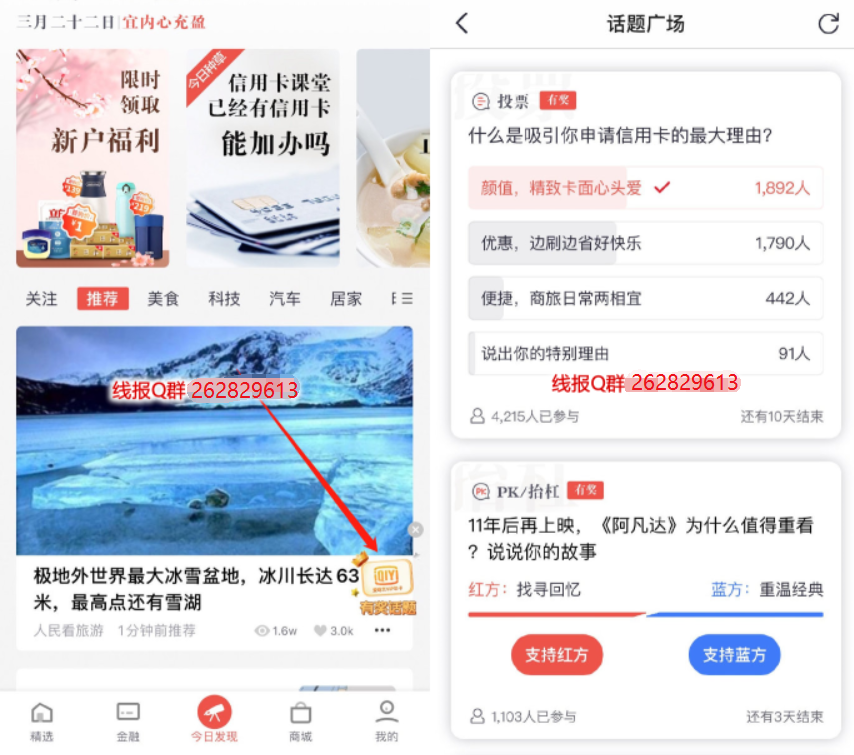Open the 有奖话题 floating icon

386,582
